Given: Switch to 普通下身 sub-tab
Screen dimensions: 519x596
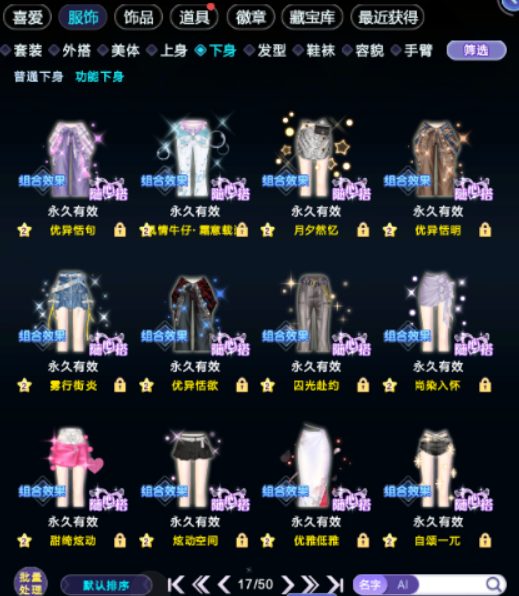Looking at the screenshot, I should (x=38, y=77).
